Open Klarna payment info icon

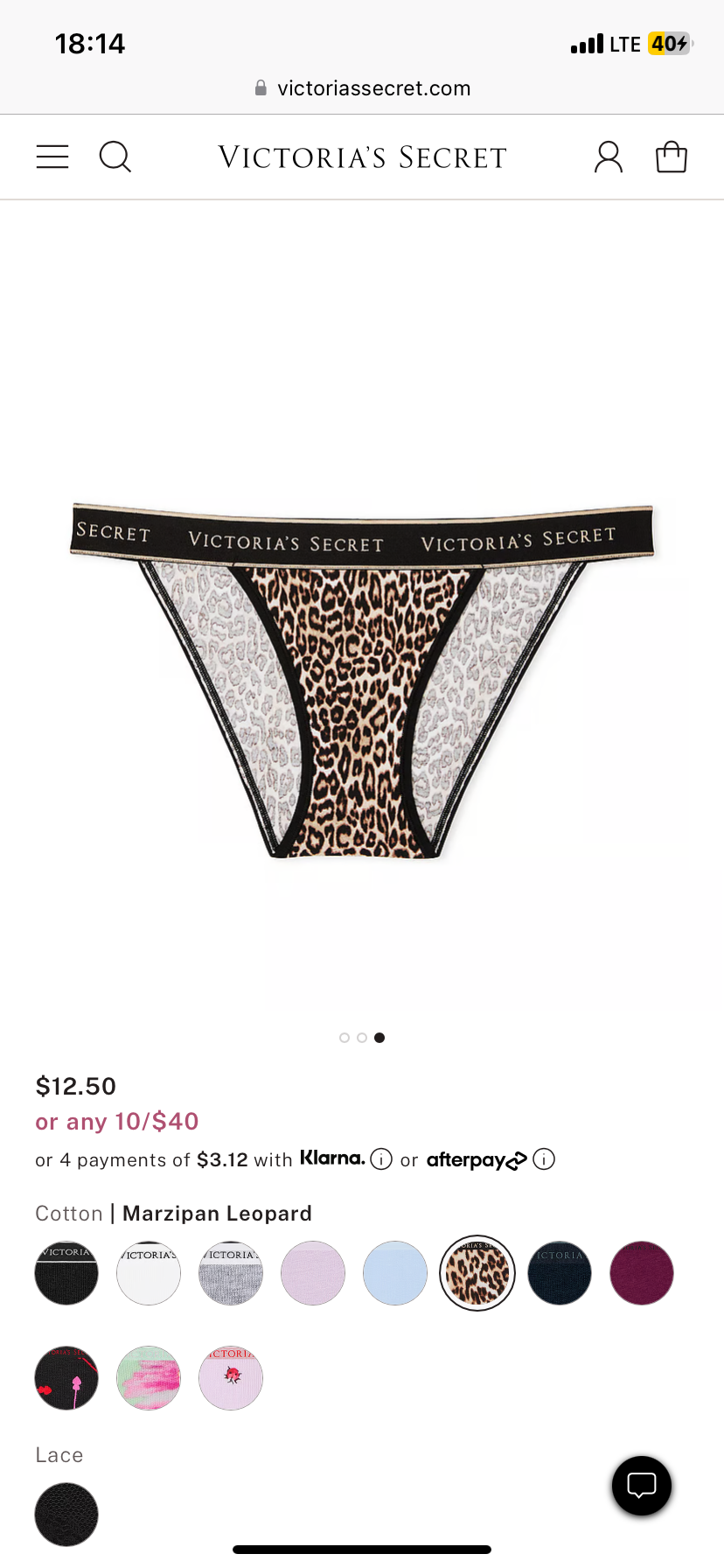pyautogui.click(x=381, y=1159)
